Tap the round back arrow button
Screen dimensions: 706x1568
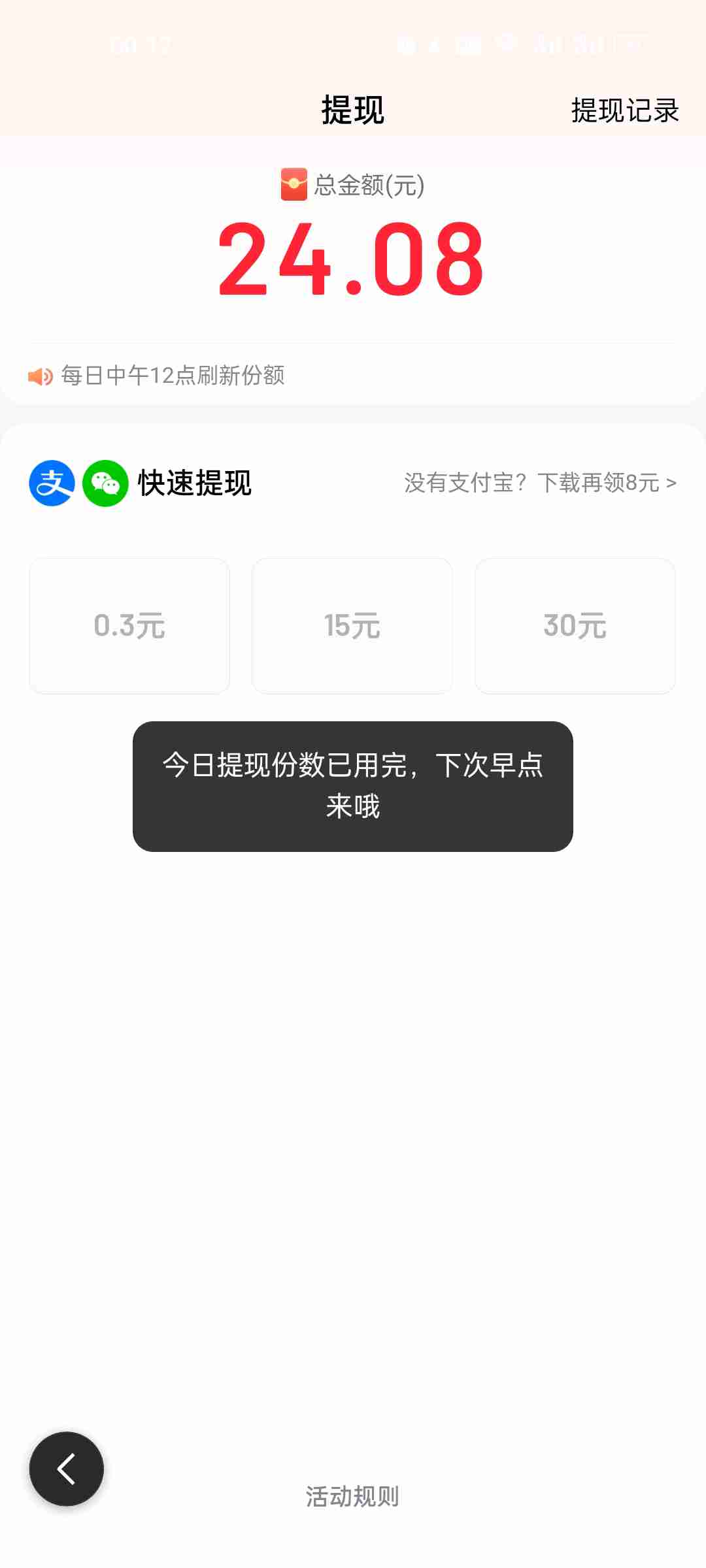tap(67, 1469)
